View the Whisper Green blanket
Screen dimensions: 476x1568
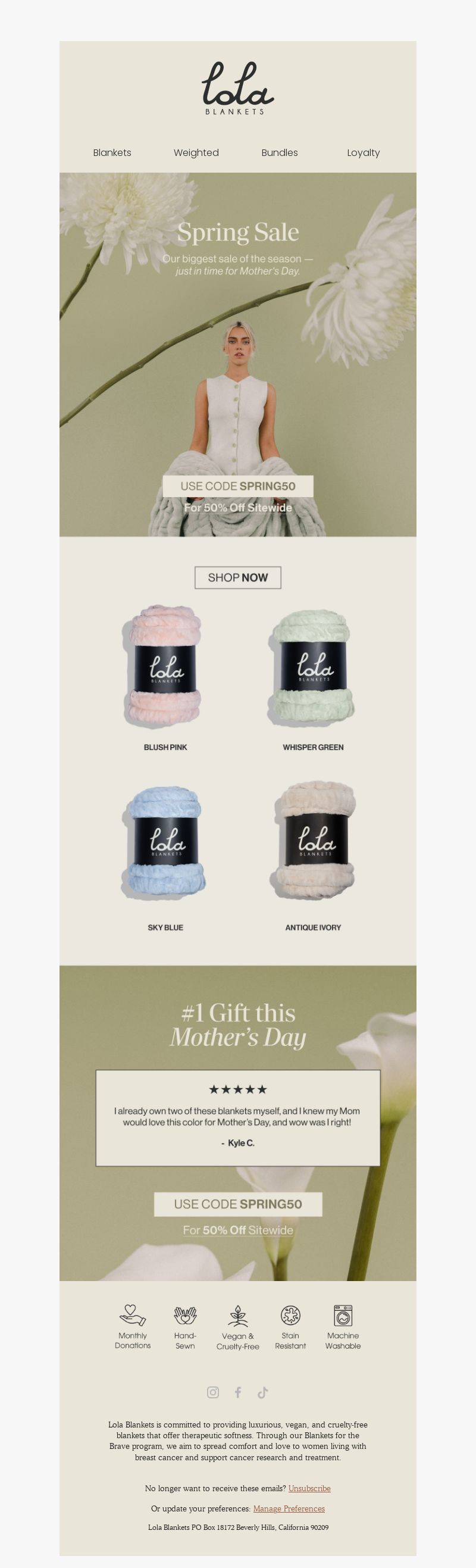coord(313,667)
